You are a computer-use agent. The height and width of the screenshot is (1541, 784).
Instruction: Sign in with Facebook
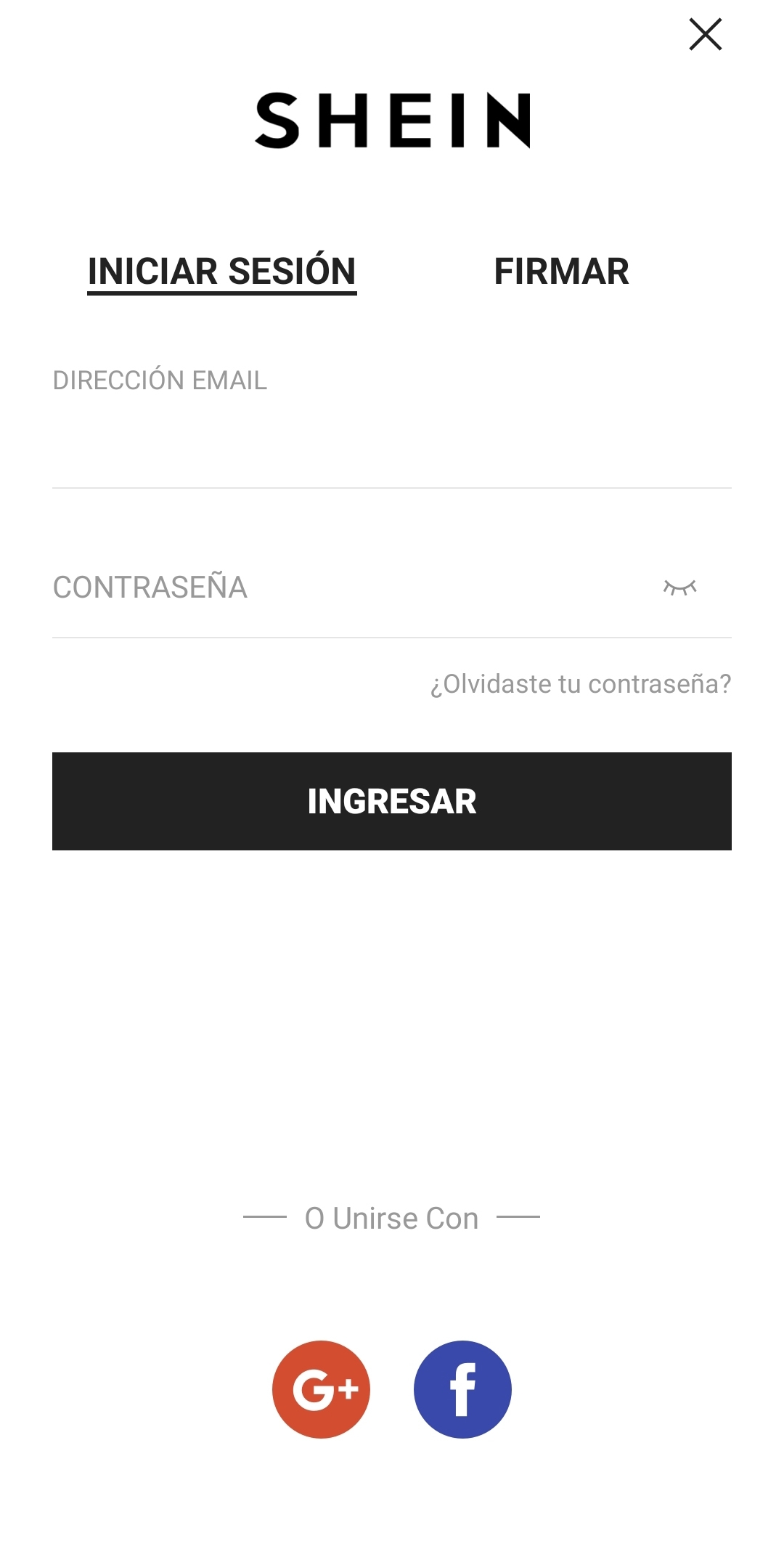pos(462,1389)
